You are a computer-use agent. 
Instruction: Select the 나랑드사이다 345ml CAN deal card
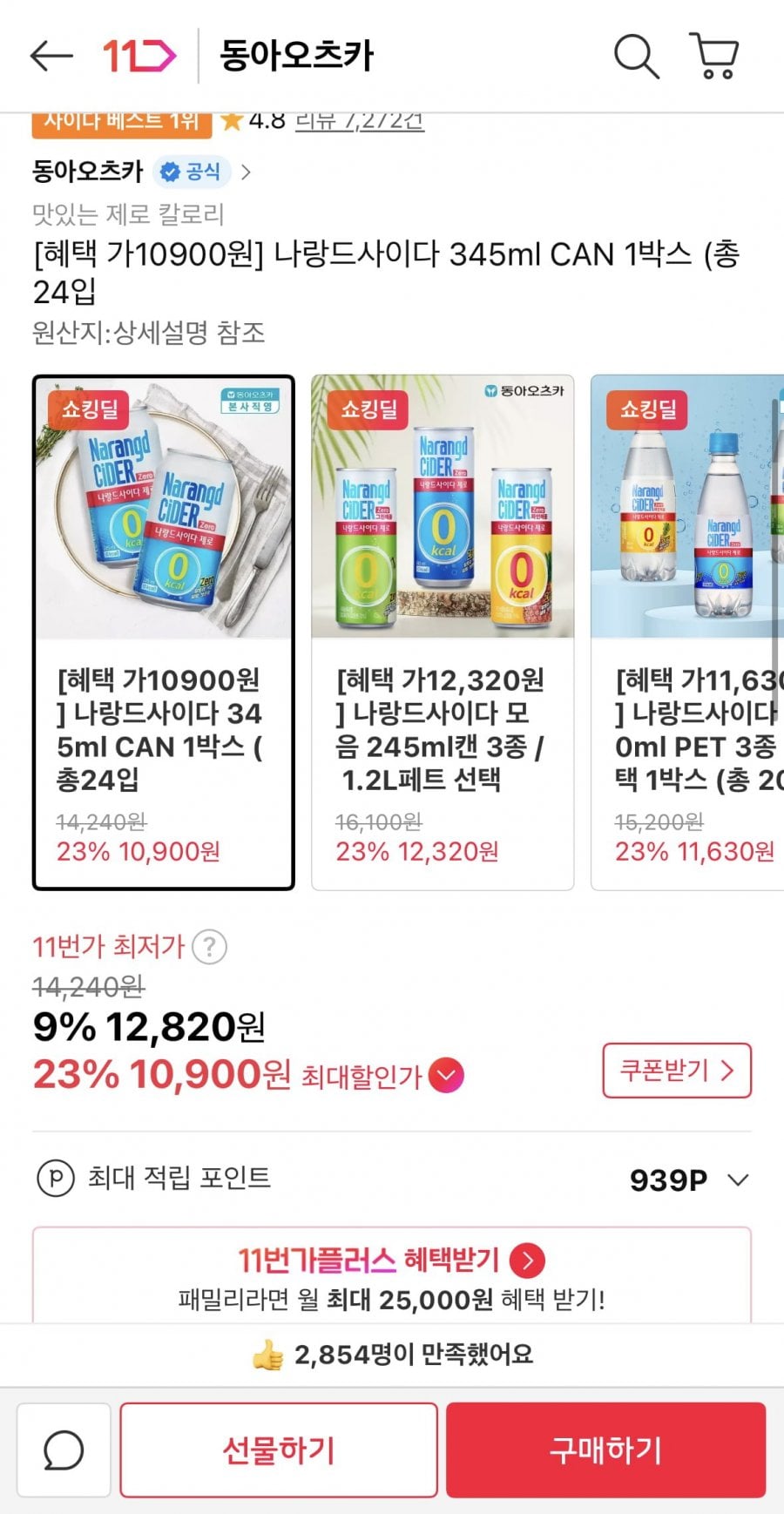click(x=164, y=632)
